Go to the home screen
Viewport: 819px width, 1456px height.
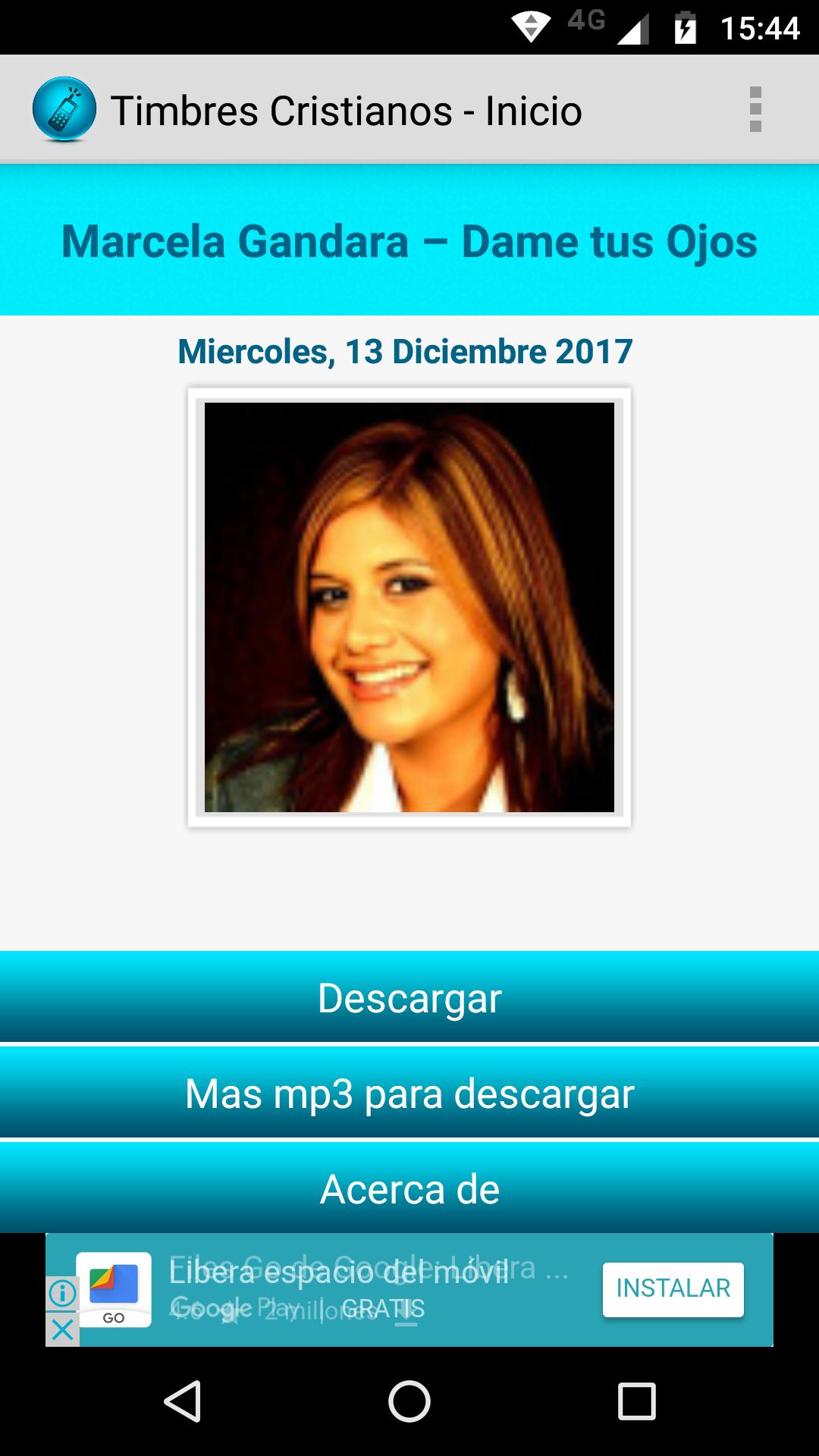(x=409, y=1401)
